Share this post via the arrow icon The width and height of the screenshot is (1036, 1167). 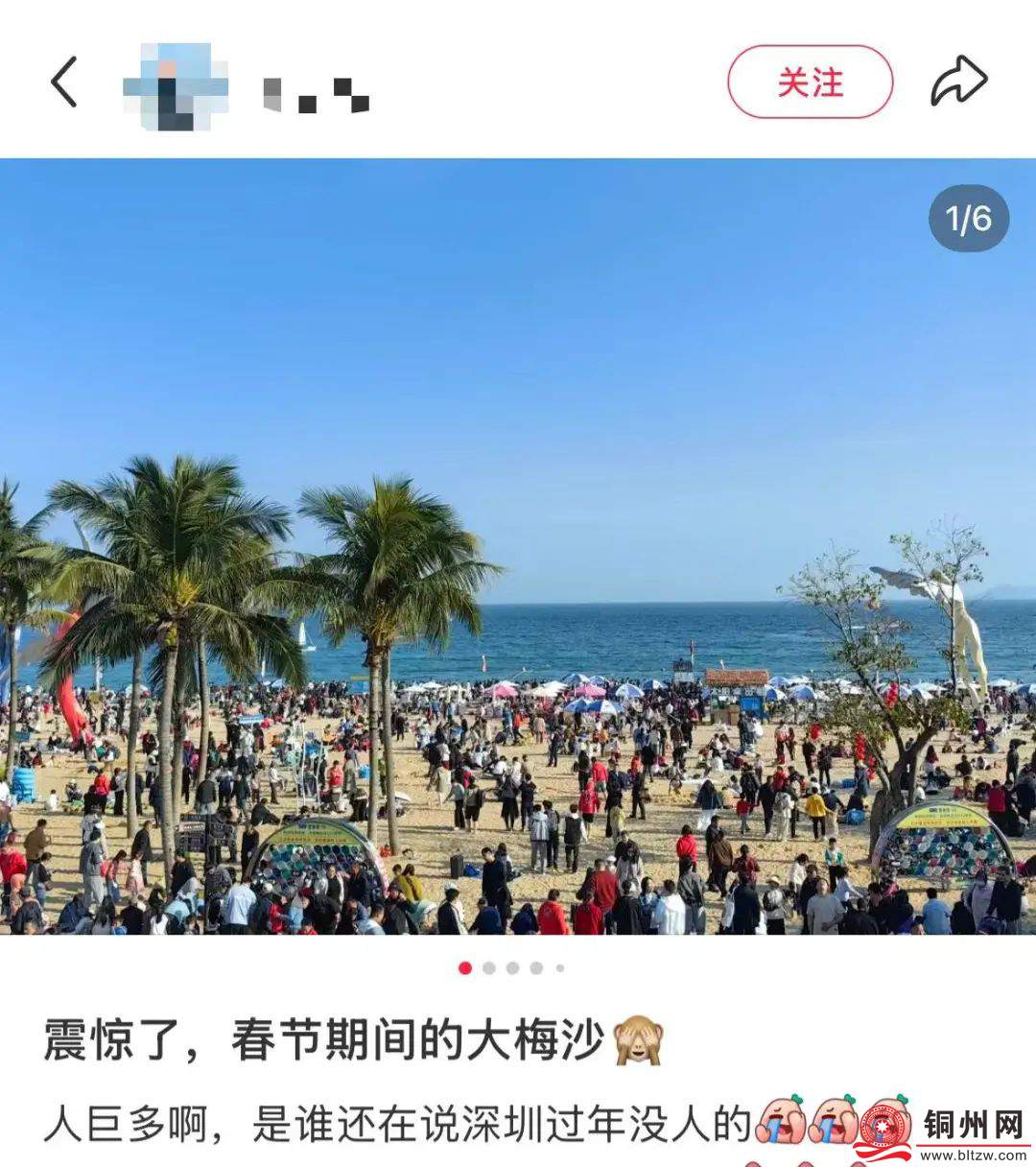coord(958,82)
